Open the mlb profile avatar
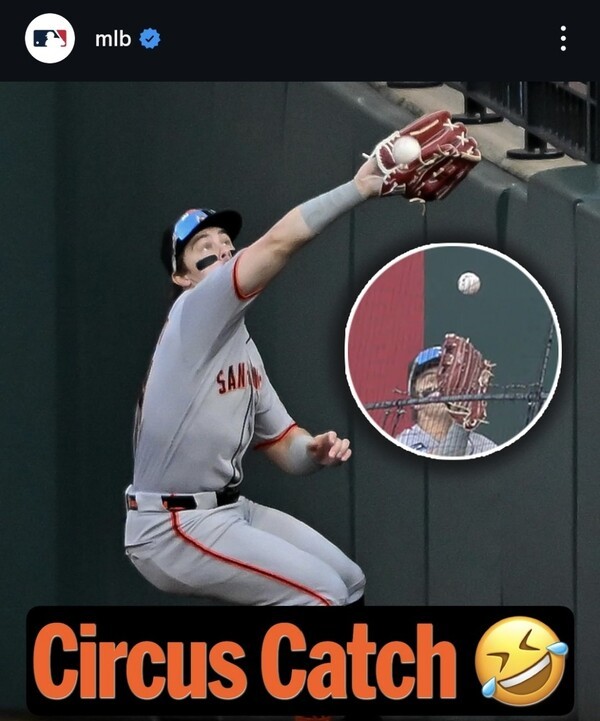The height and width of the screenshot is (721, 600). tap(50, 39)
